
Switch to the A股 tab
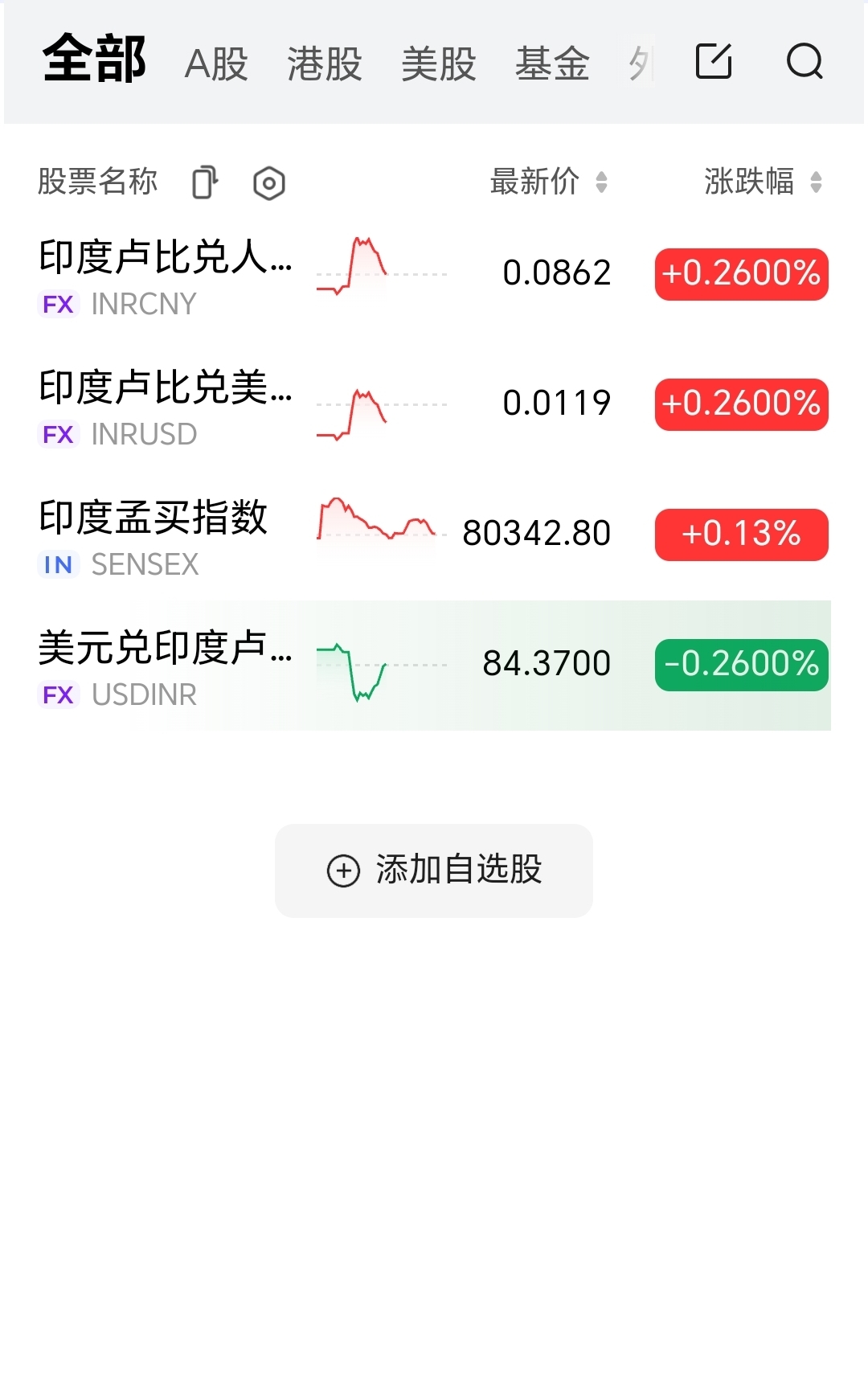point(216,64)
